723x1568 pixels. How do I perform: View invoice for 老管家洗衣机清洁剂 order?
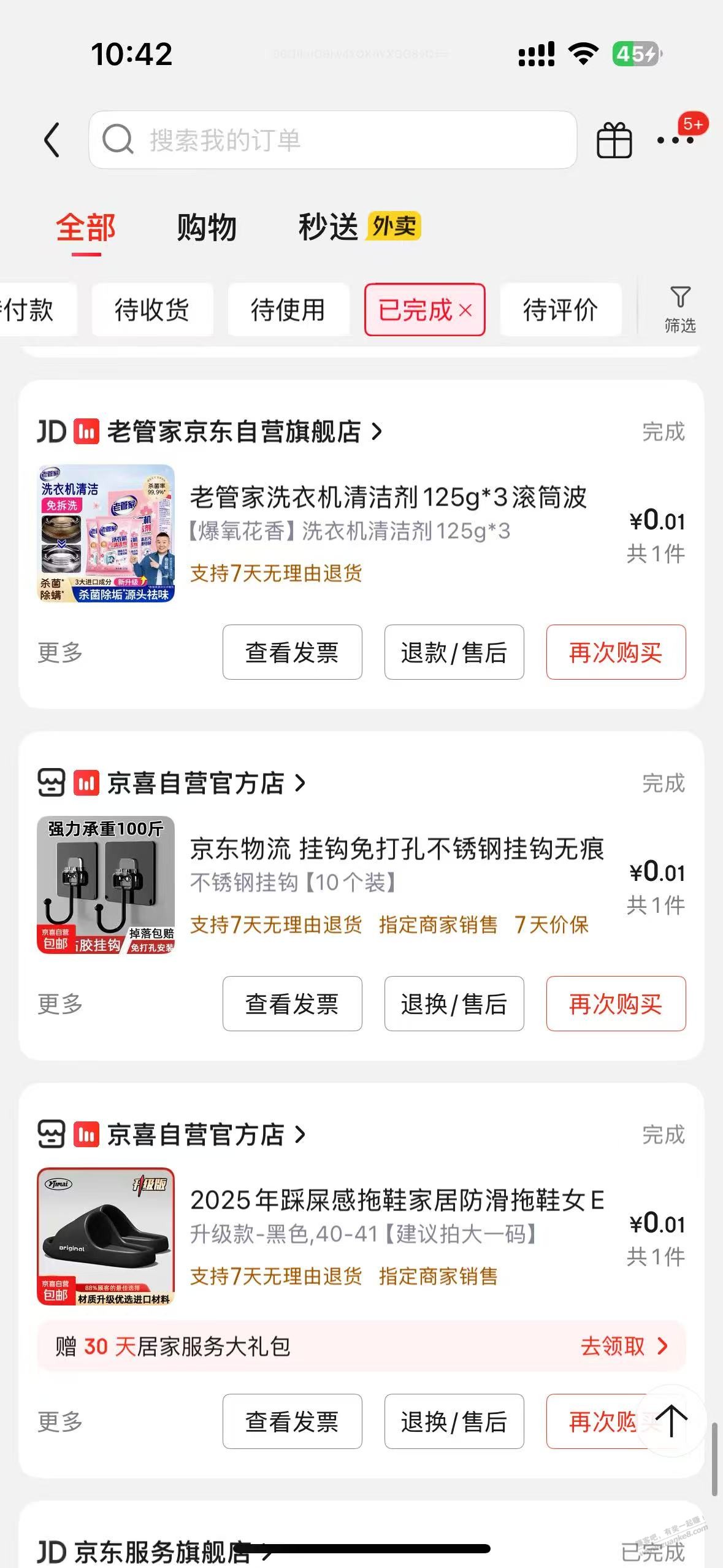292,652
